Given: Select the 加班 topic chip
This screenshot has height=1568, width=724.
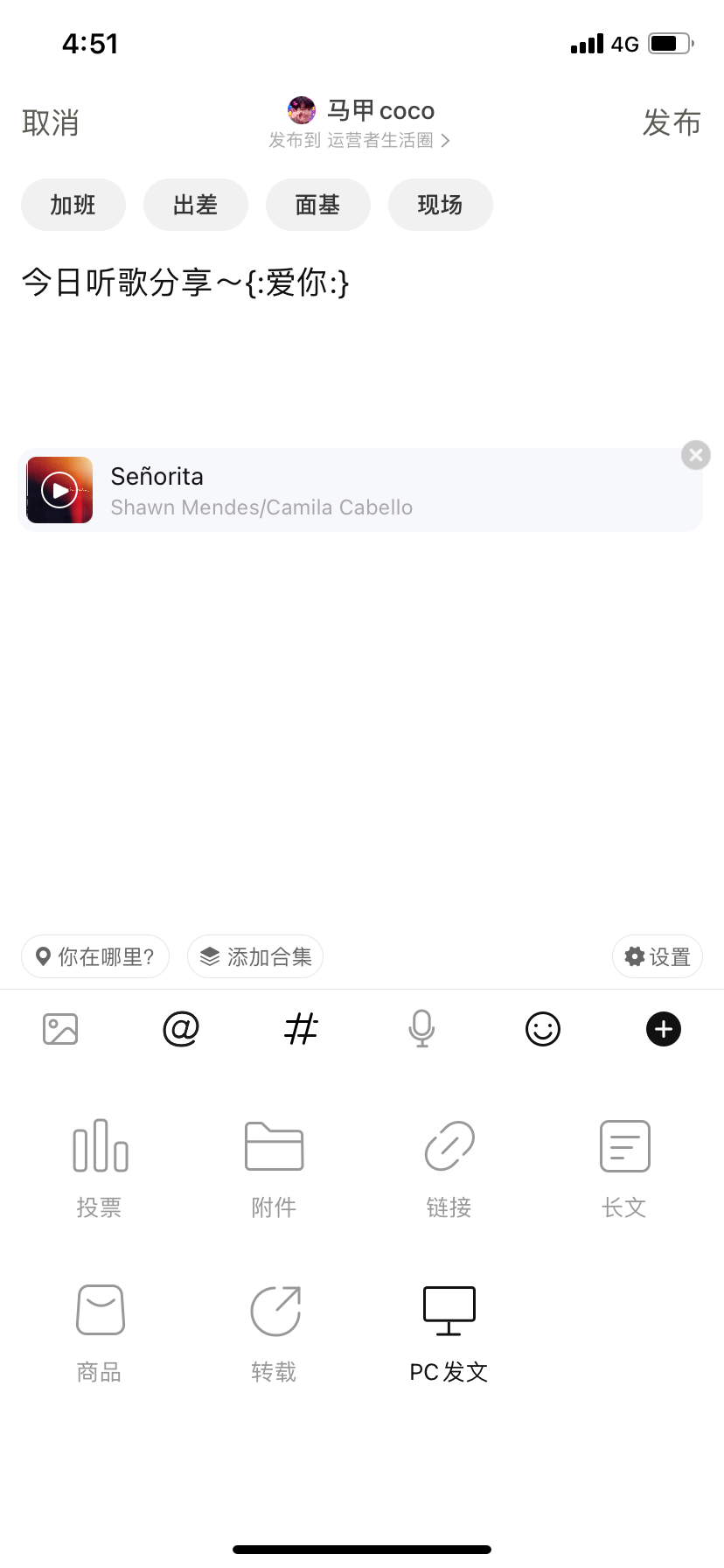Looking at the screenshot, I should [73, 206].
